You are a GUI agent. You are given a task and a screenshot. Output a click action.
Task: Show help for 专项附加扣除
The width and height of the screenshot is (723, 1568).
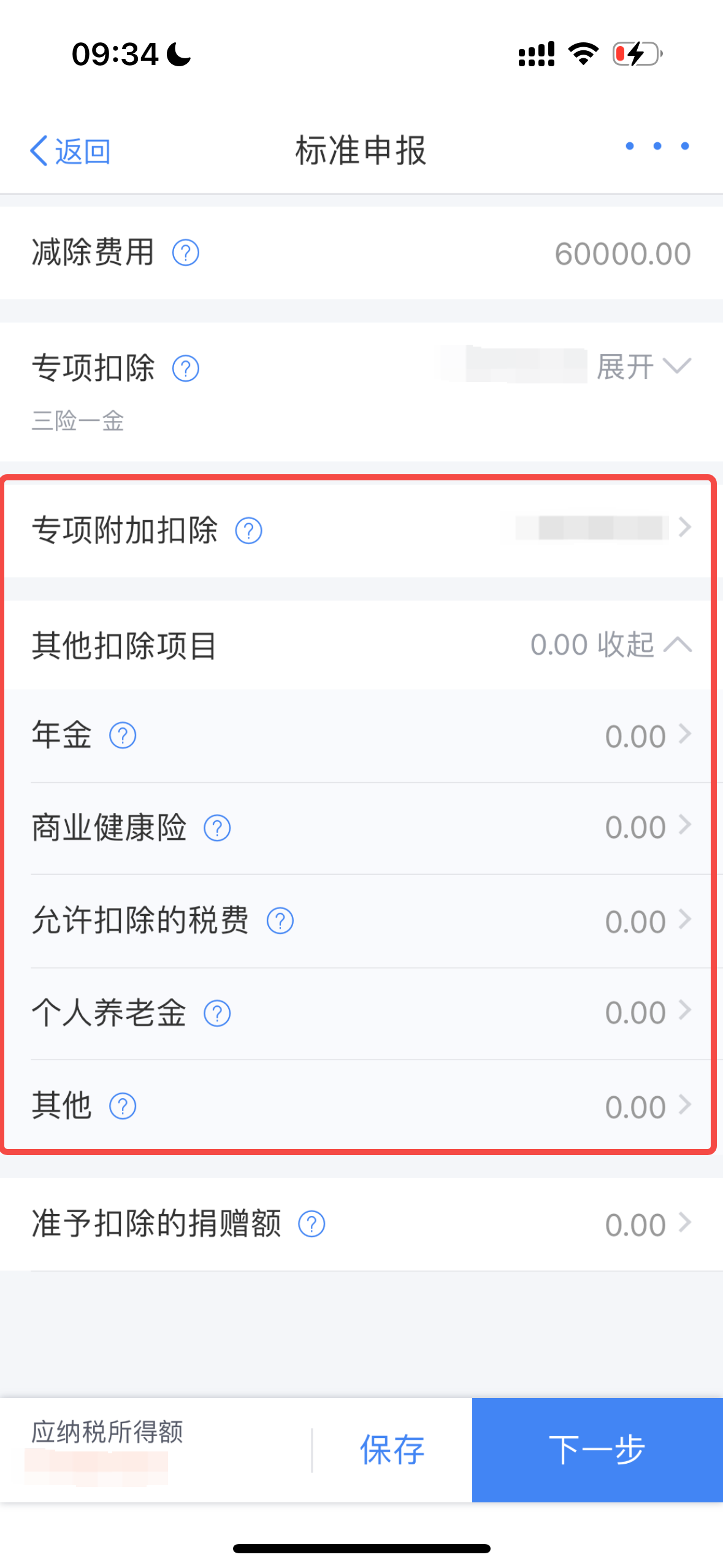[249, 531]
